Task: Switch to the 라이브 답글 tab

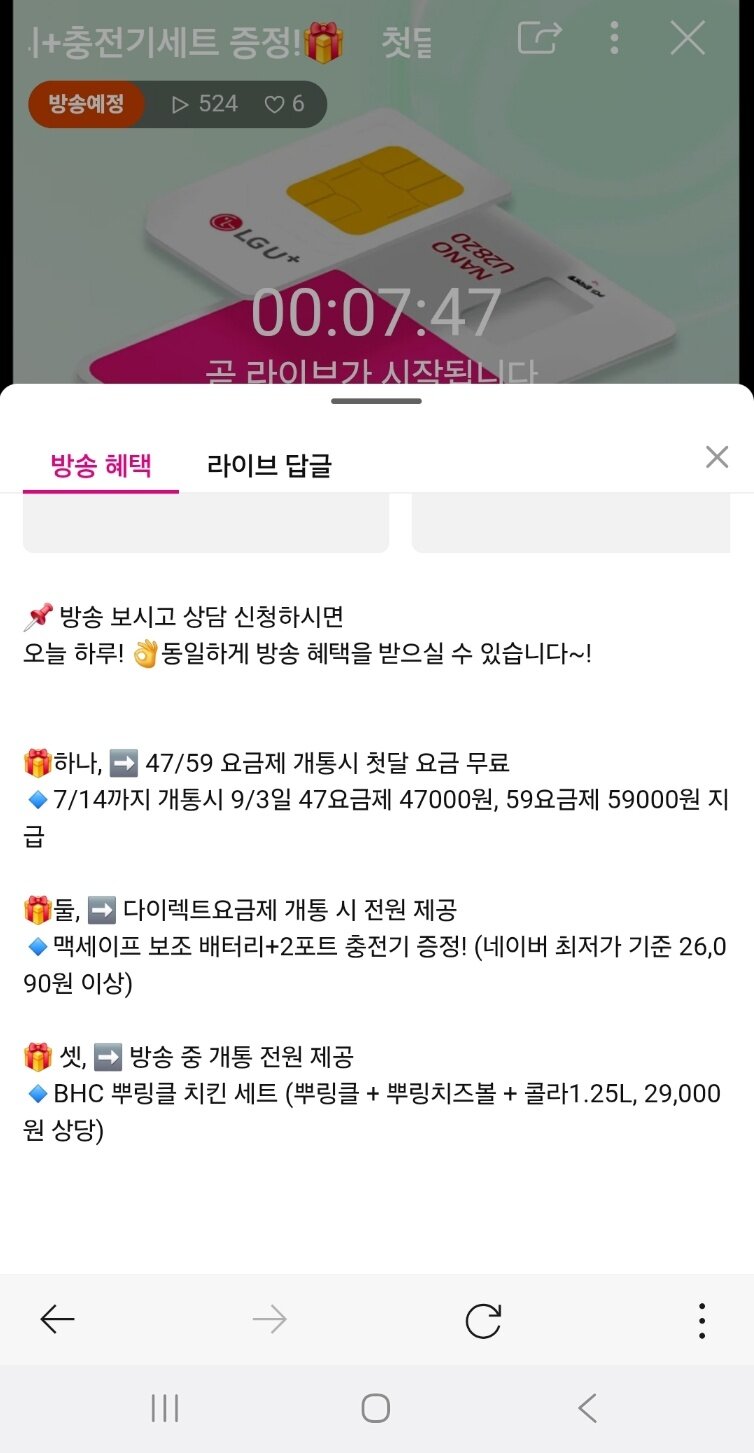Action: [x=269, y=465]
